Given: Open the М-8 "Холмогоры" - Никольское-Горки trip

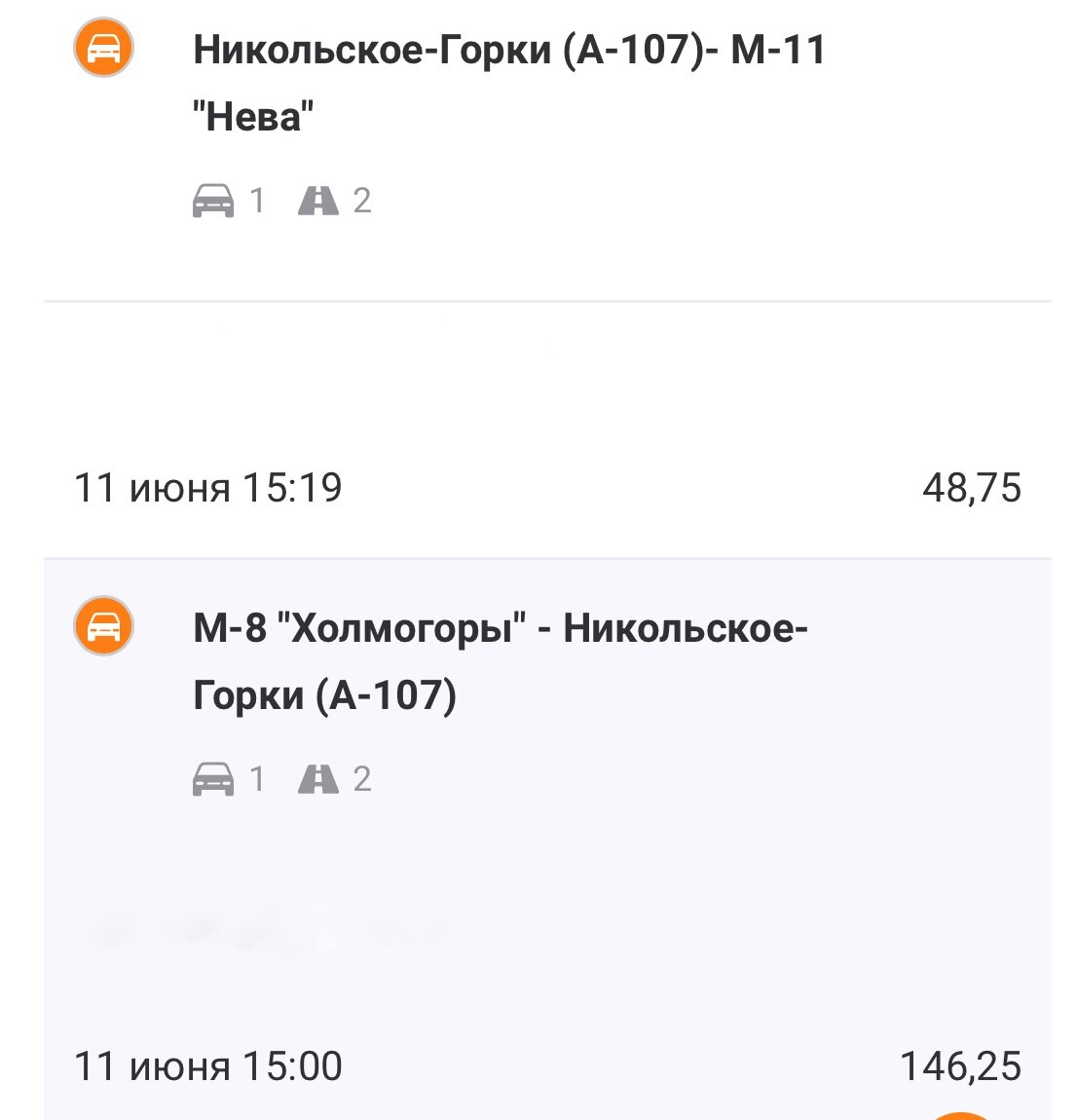Looking at the screenshot, I should tap(547, 839).
